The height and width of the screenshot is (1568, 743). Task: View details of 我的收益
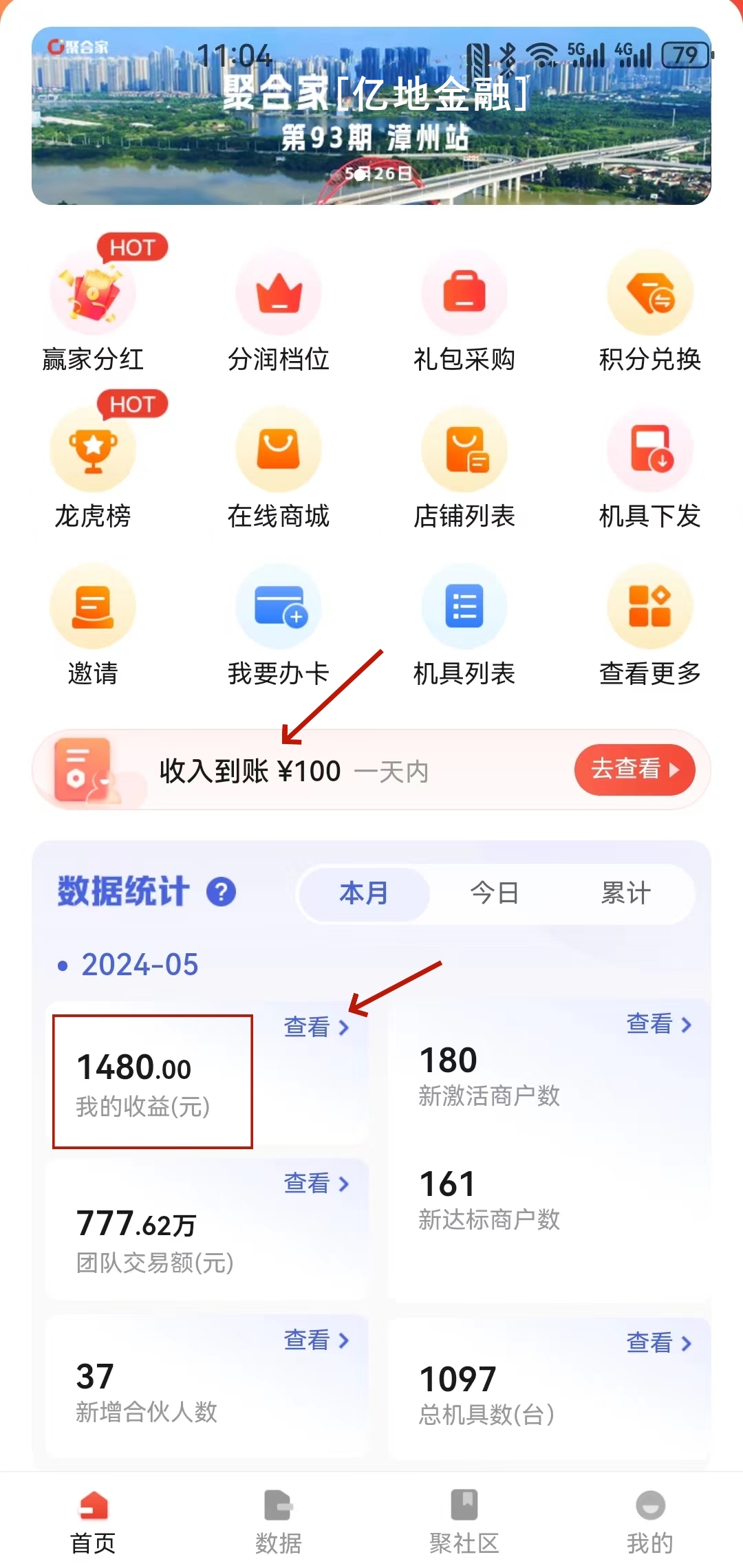pos(316,1027)
